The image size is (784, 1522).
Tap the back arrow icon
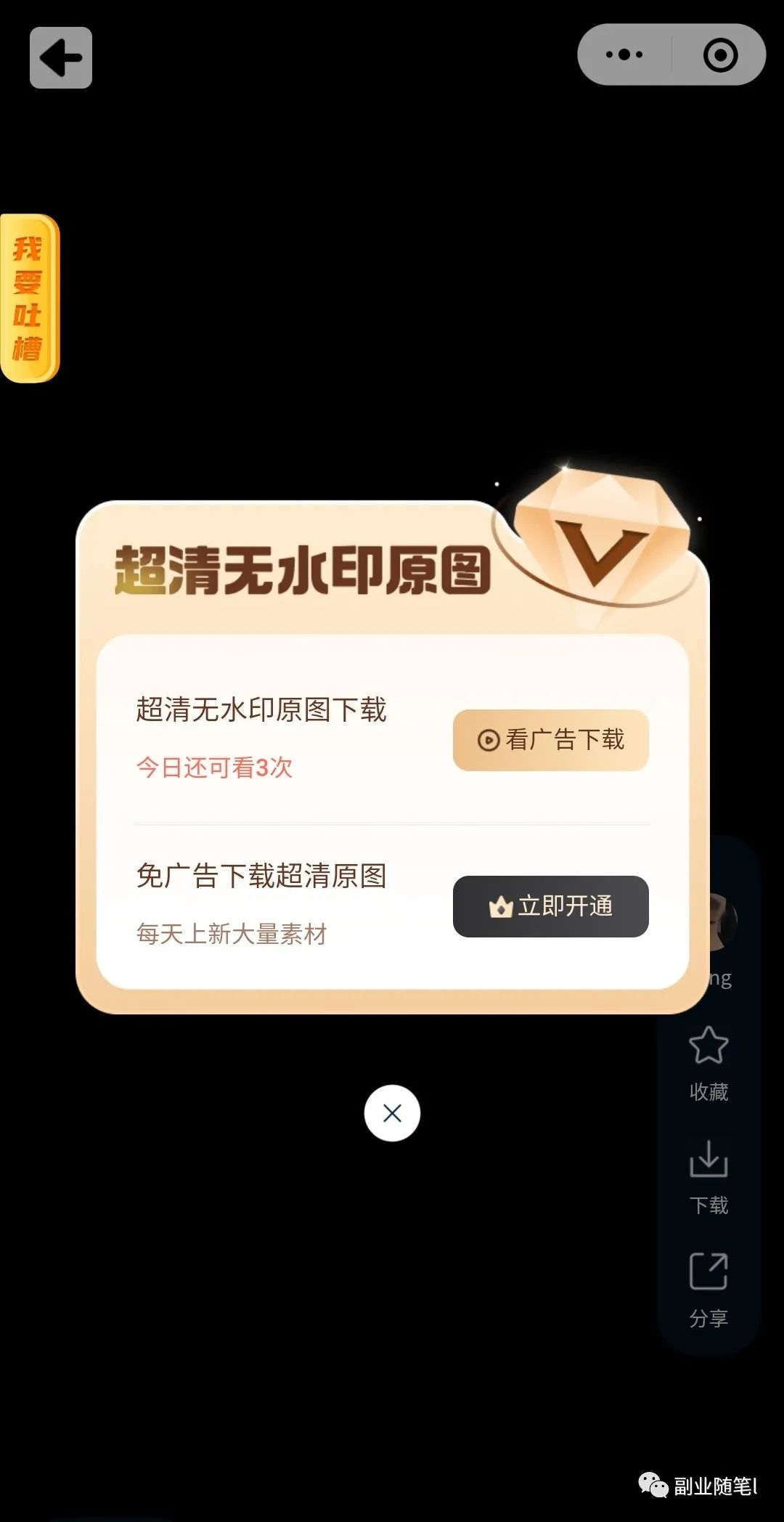tap(60, 58)
